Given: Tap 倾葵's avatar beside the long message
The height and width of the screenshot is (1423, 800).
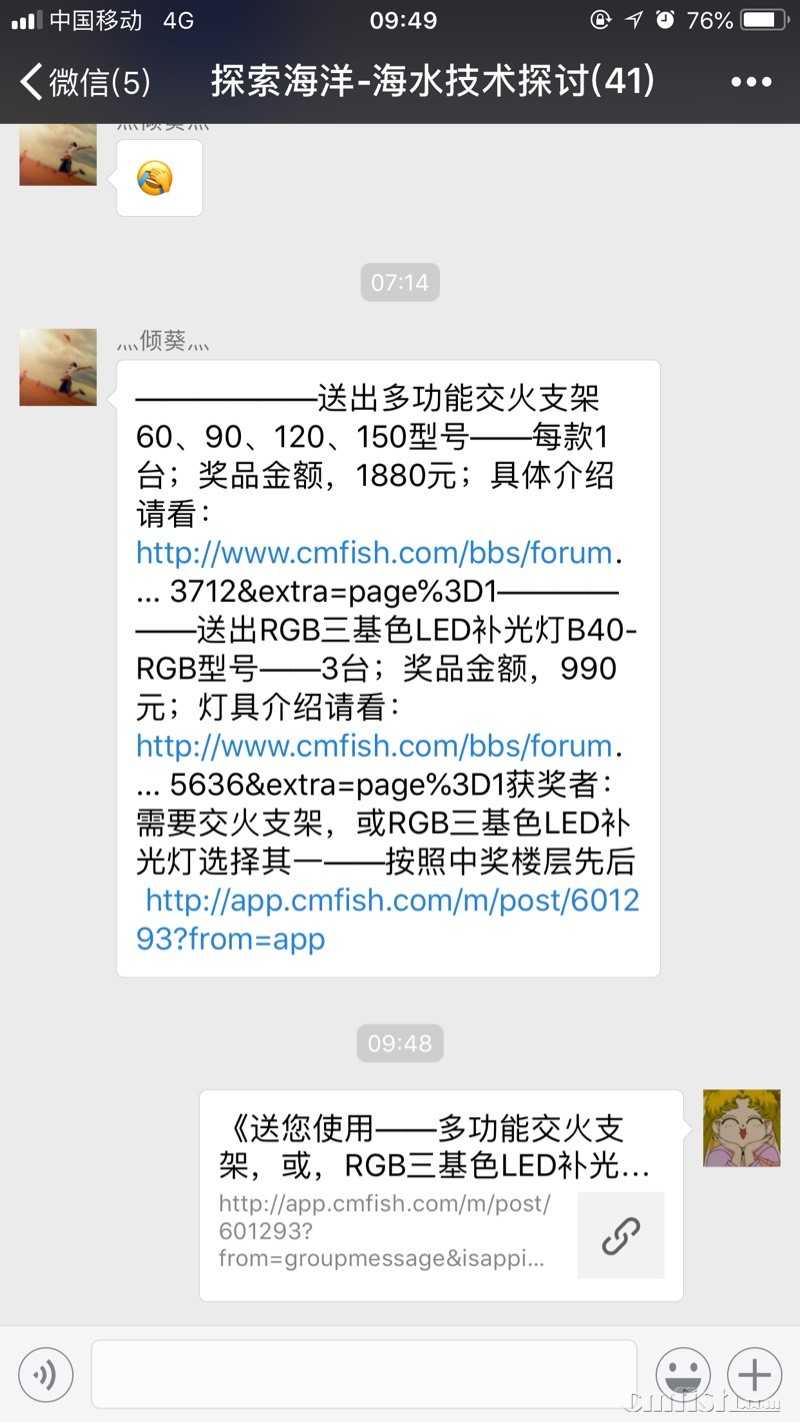Looking at the screenshot, I should coord(58,367).
